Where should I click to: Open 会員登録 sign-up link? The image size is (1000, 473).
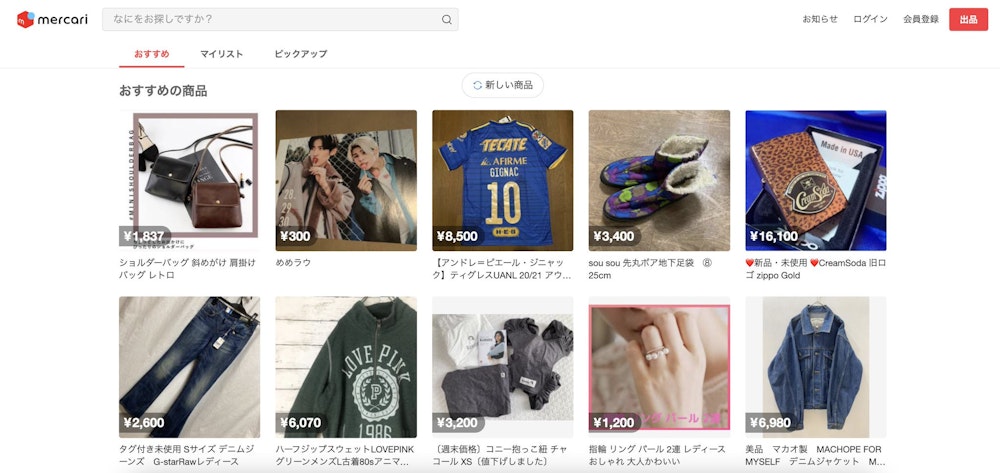pos(921,19)
